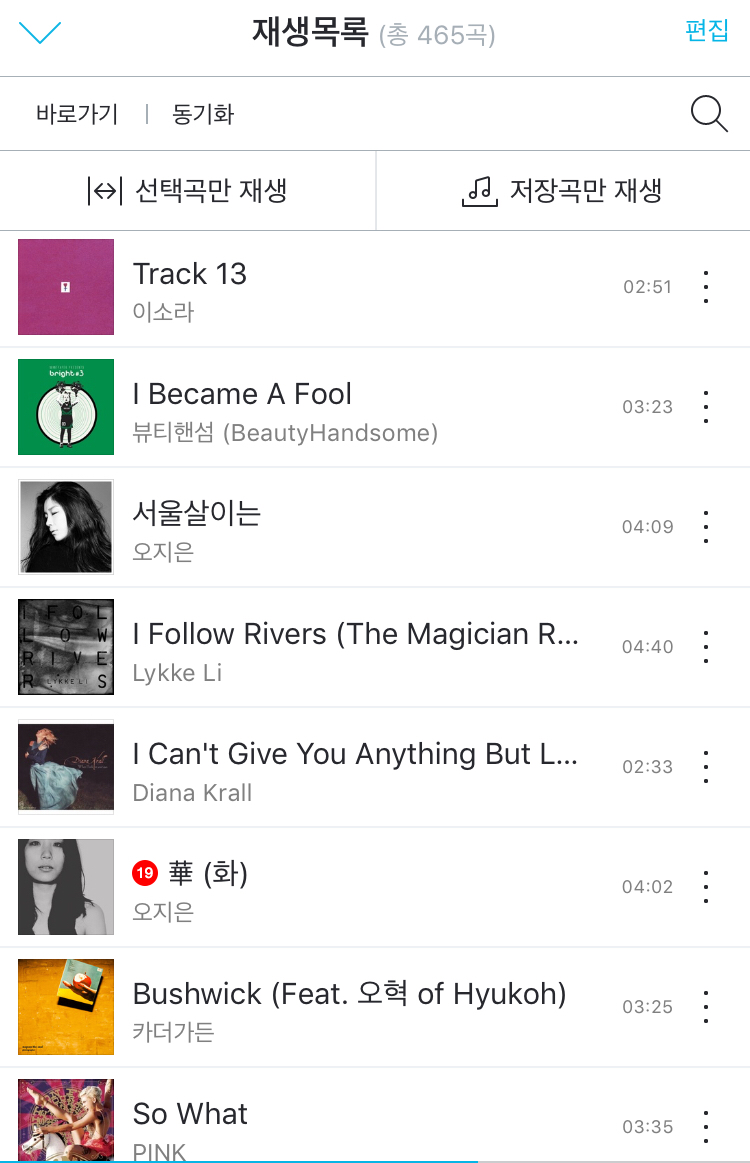Screen dimensions: 750x1163
Task: Open more options for I Follow Rivers
Action: (706, 647)
